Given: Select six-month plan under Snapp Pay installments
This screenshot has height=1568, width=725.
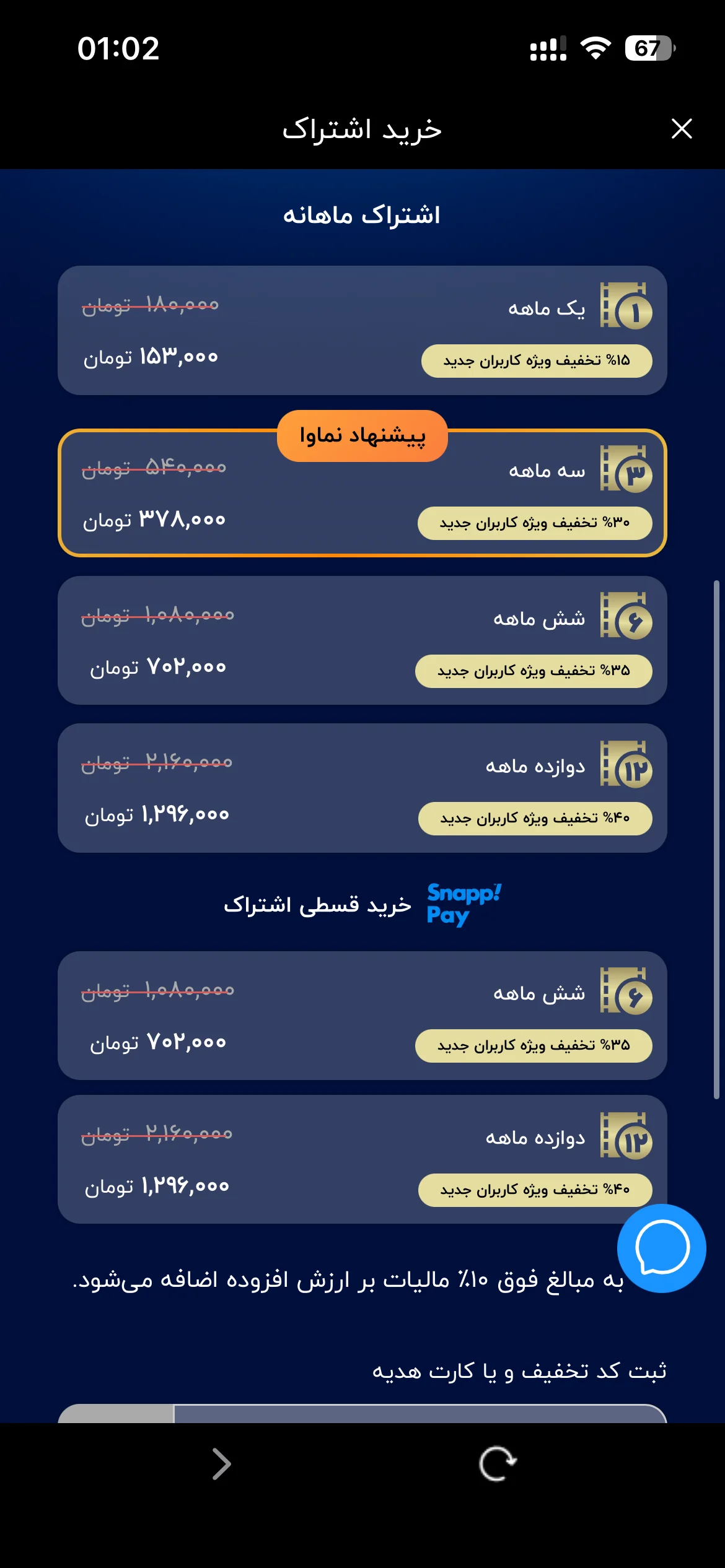Looking at the screenshot, I should (362, 1016).
